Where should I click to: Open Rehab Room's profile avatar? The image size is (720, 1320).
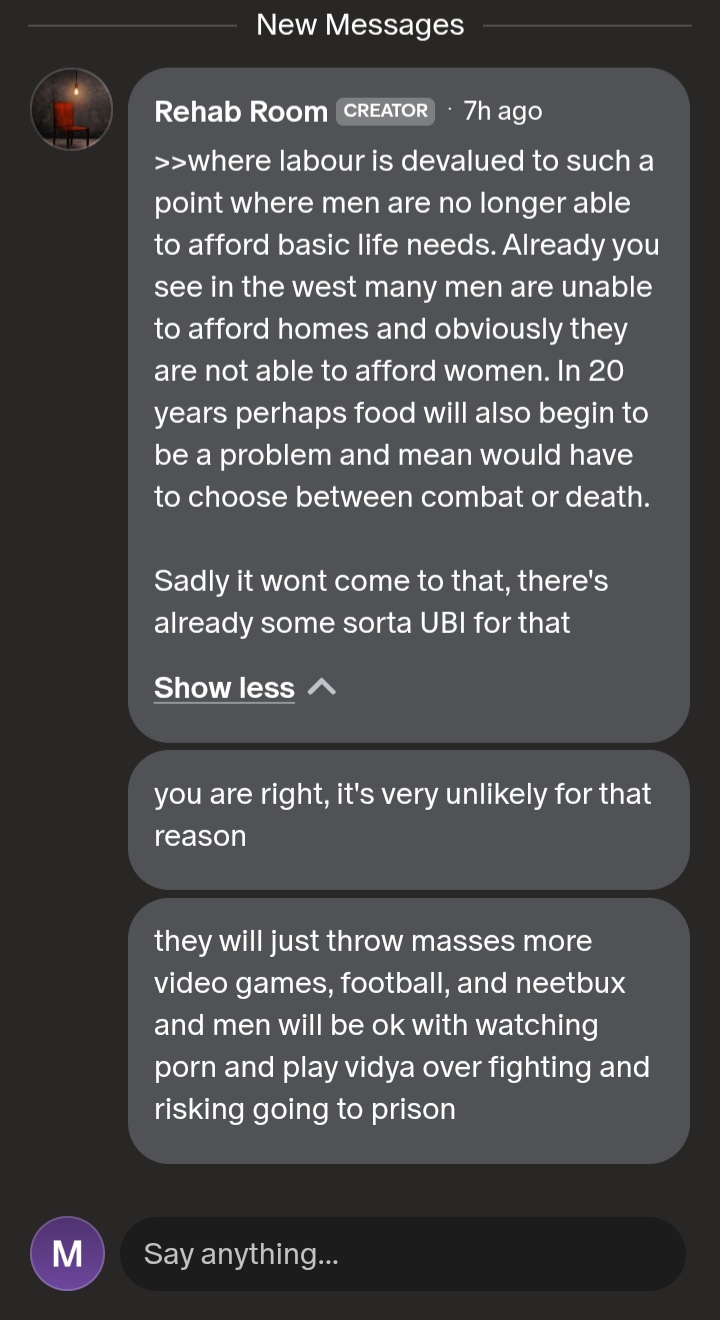71,109
